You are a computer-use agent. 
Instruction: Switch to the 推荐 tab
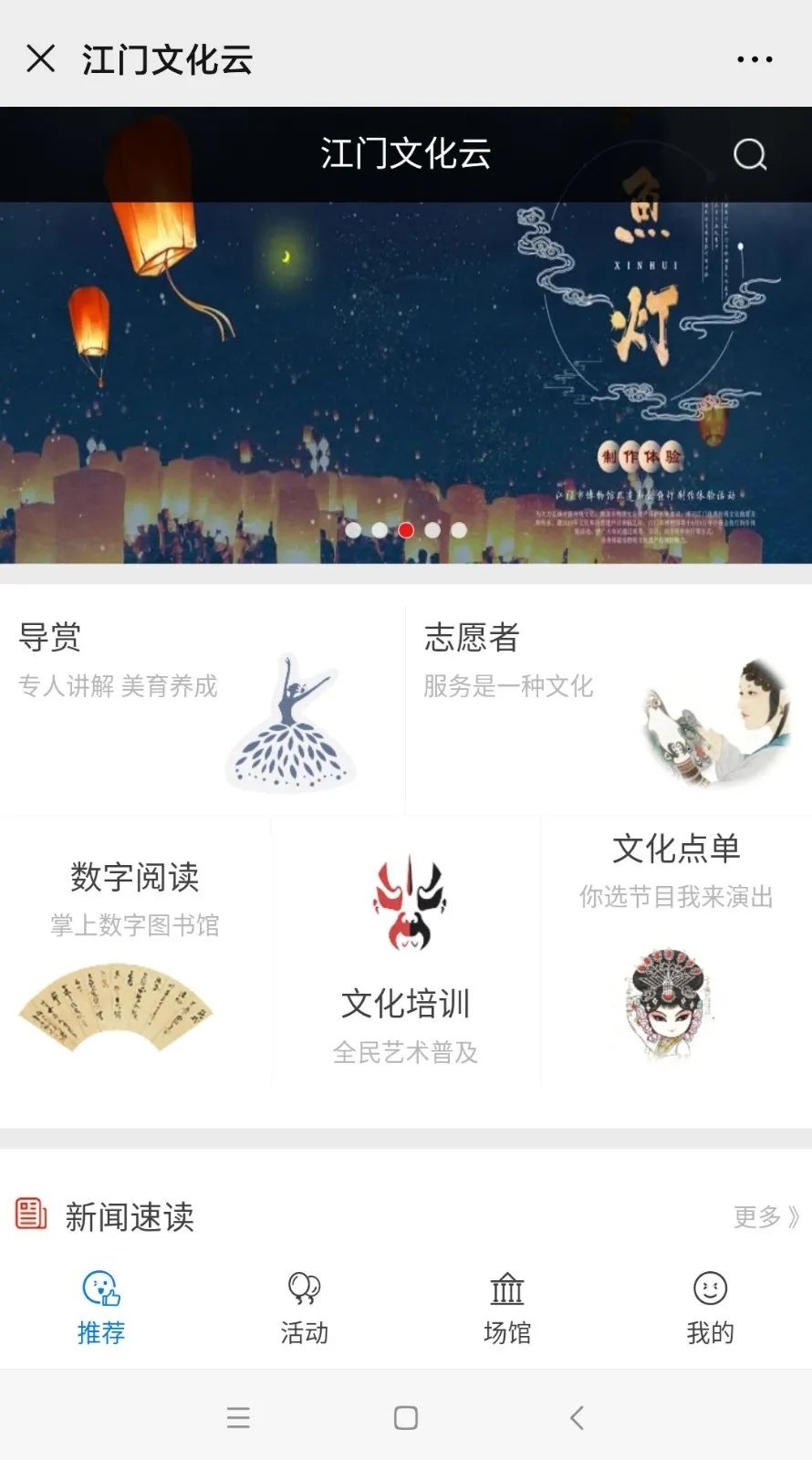coord(101,1309)
